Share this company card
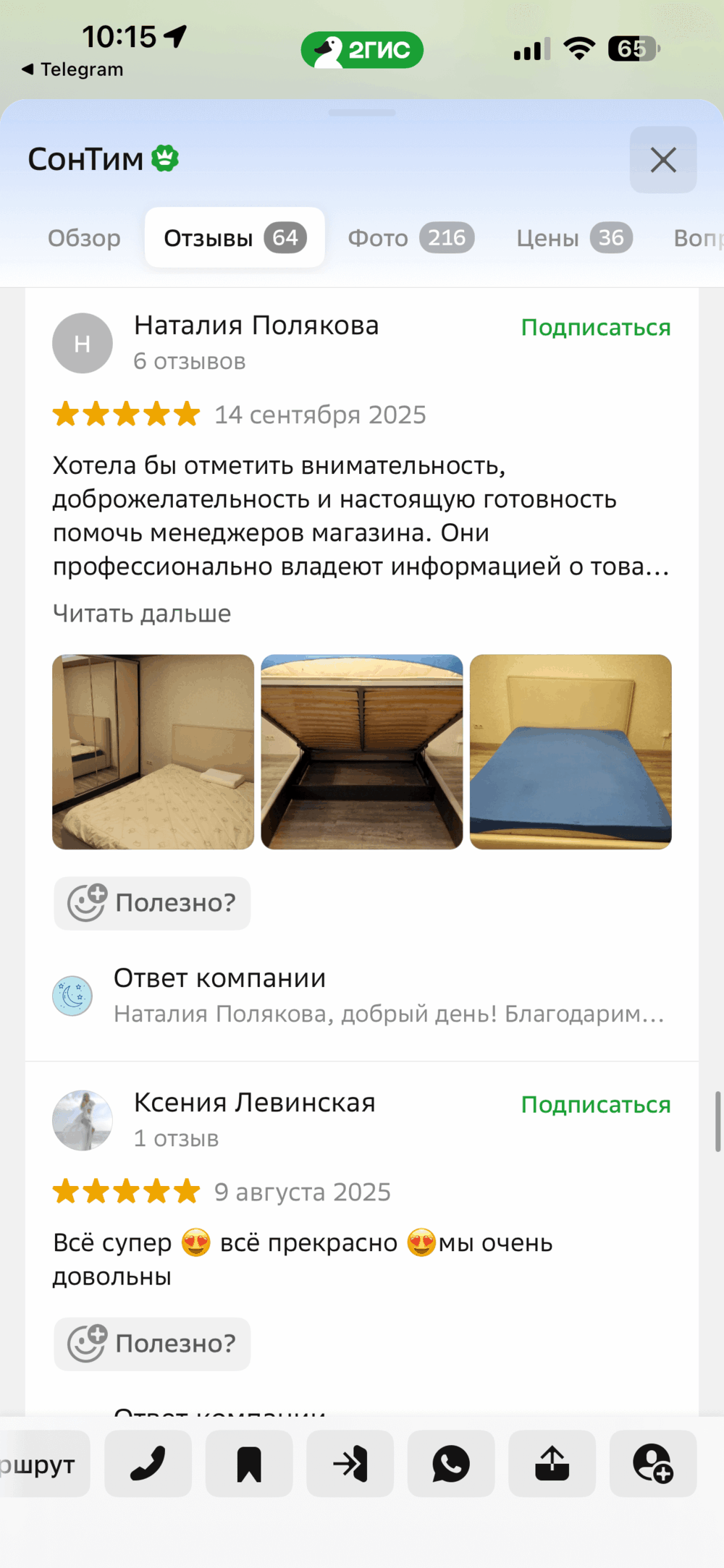This screenshot has height=1568, width=724. point(552,1463)
